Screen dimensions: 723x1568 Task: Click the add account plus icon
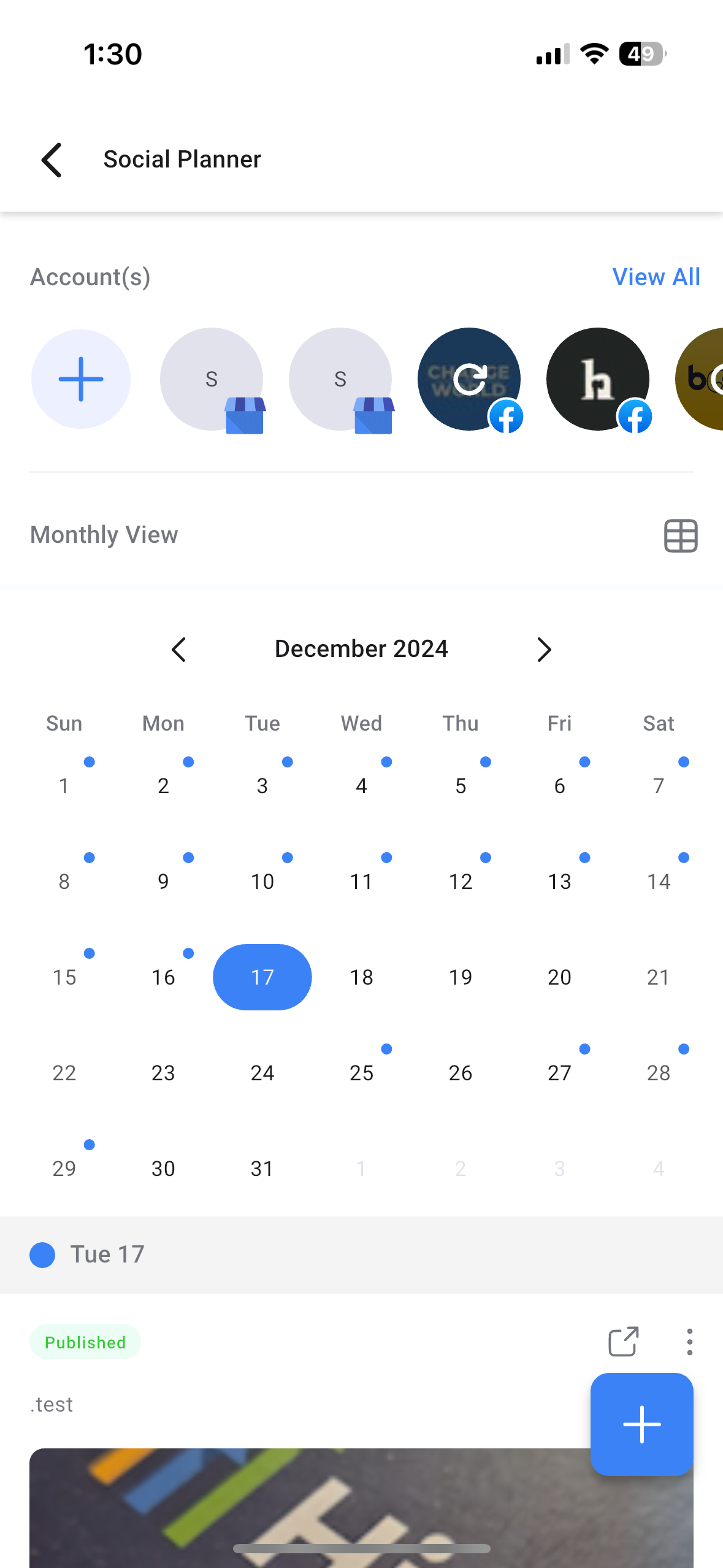80,379
